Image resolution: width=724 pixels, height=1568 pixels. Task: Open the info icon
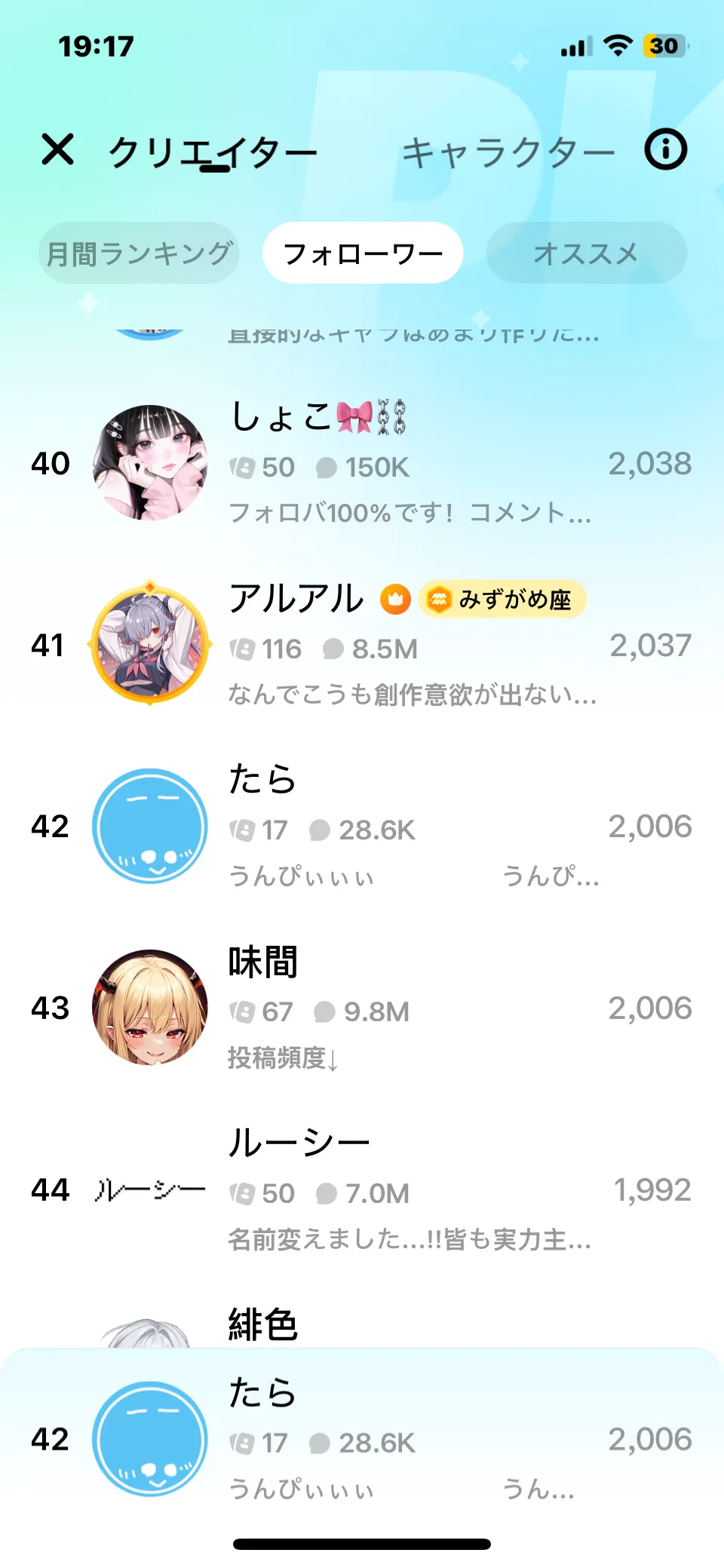click(x=665, y=149)
